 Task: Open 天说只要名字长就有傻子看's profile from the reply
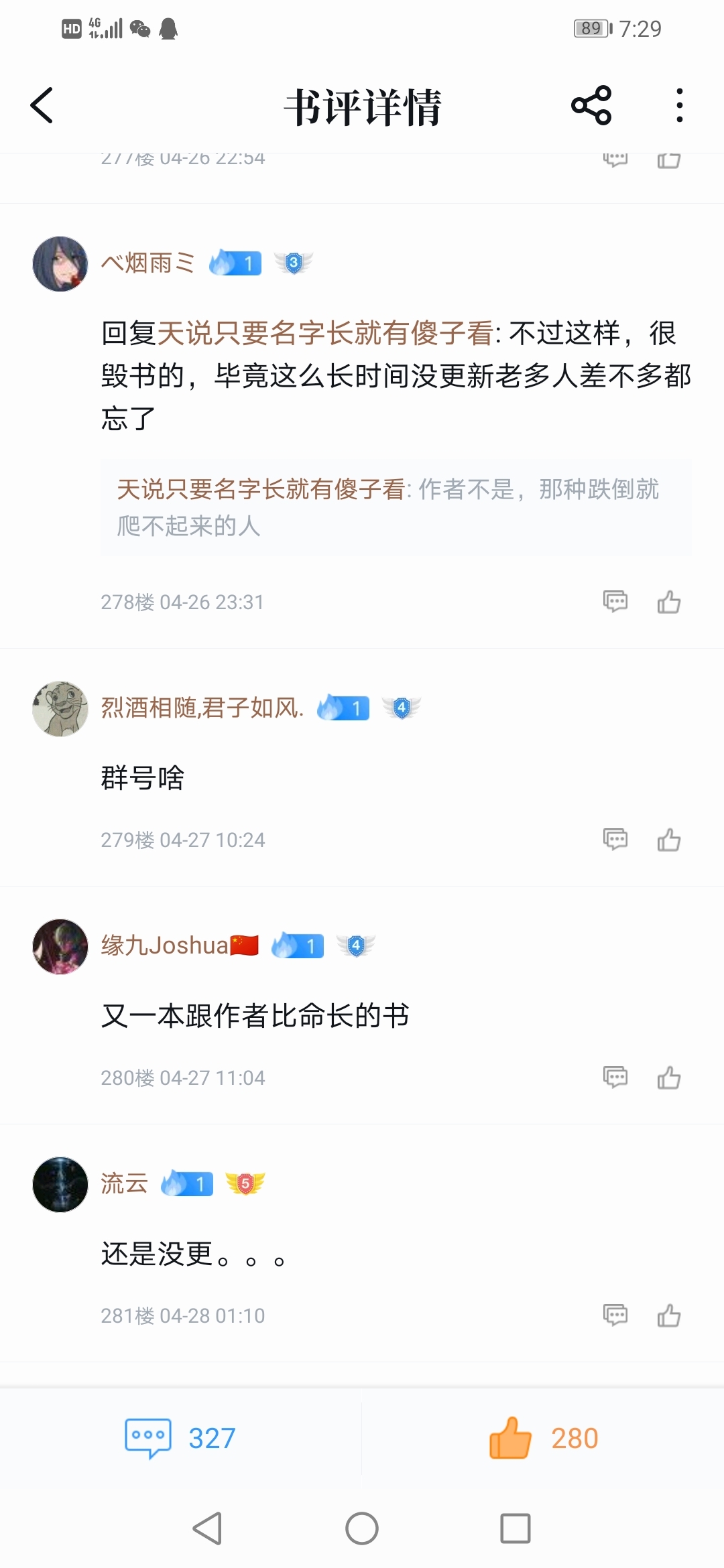(x=324, y=333)
